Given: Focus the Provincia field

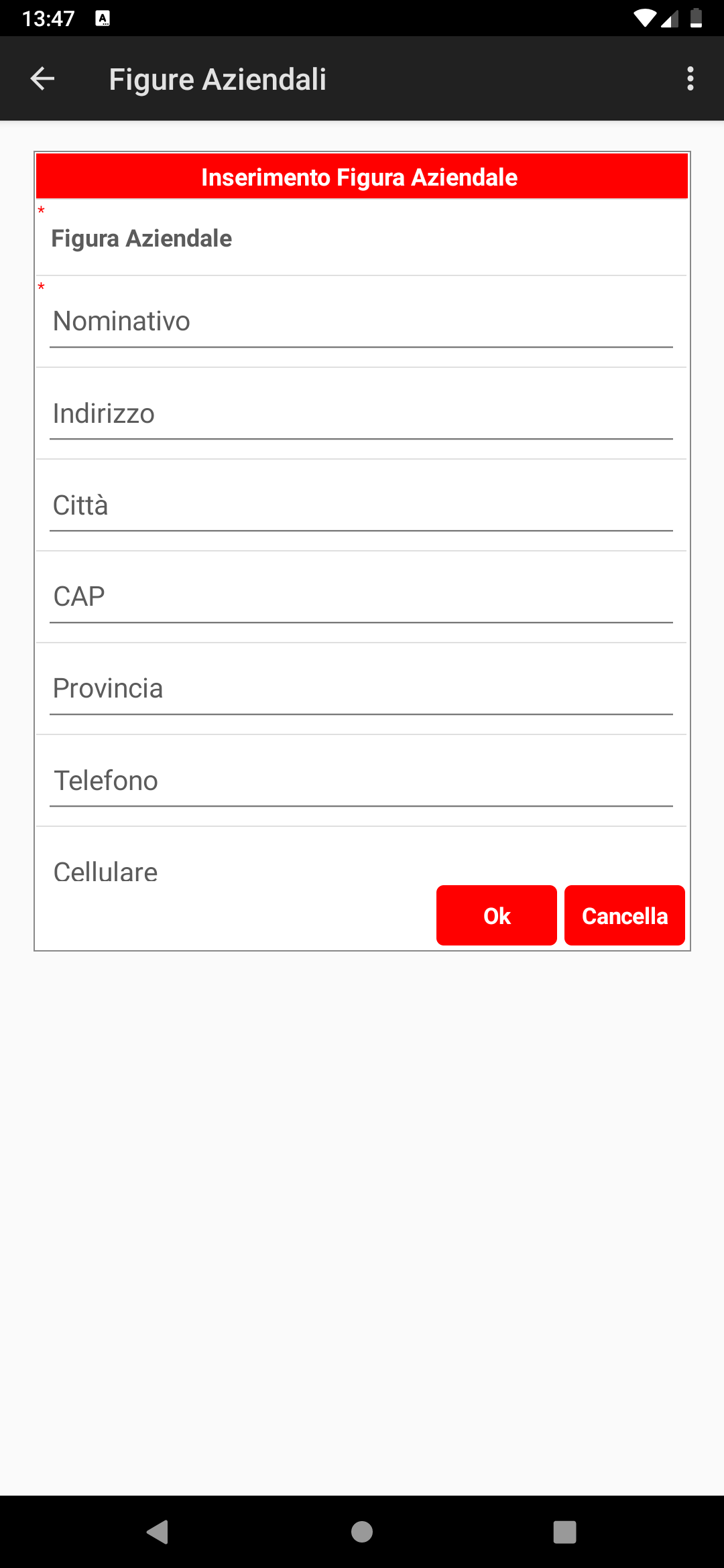Looking at the screenshot, I should (361, 689).
